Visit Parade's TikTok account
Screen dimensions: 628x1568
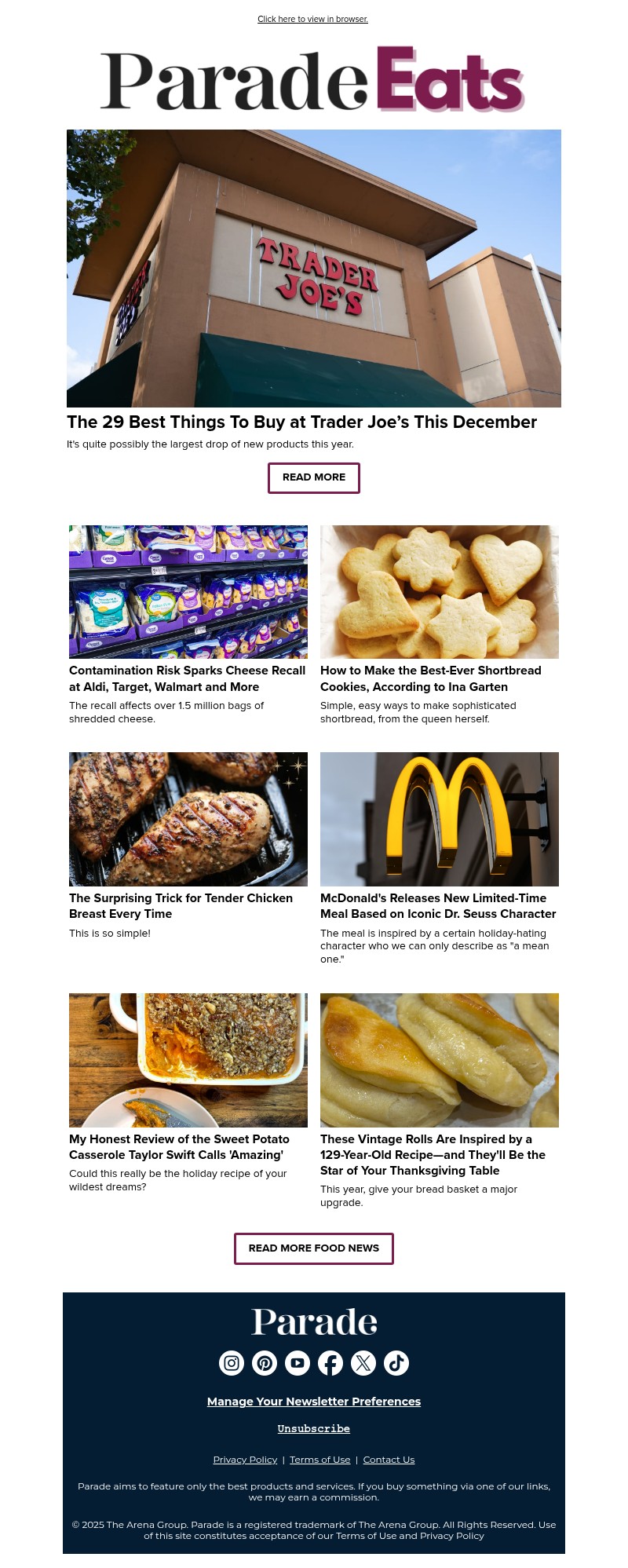coord(396,1363)
